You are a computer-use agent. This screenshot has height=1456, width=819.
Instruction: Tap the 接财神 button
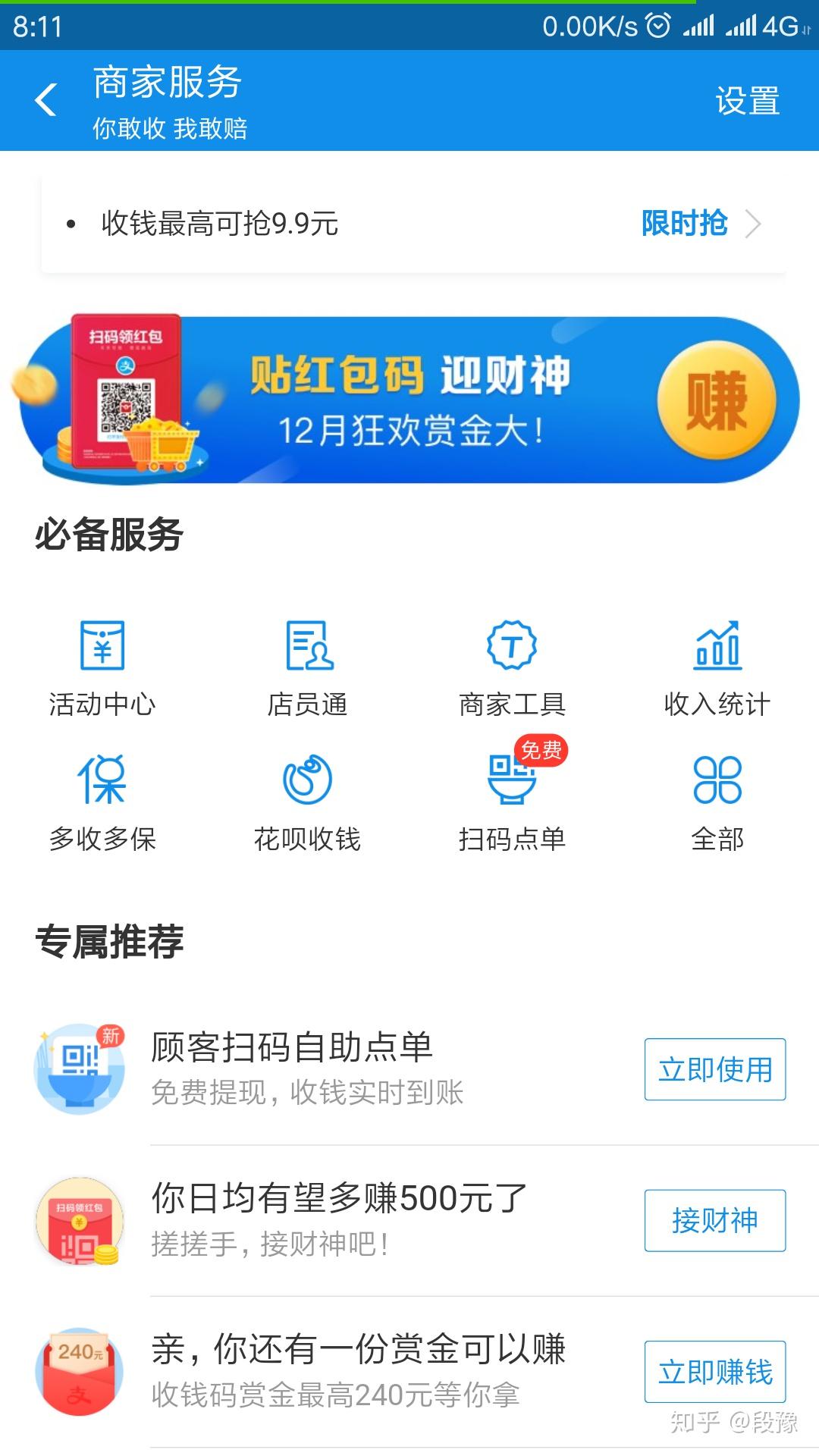[714, 1220]
